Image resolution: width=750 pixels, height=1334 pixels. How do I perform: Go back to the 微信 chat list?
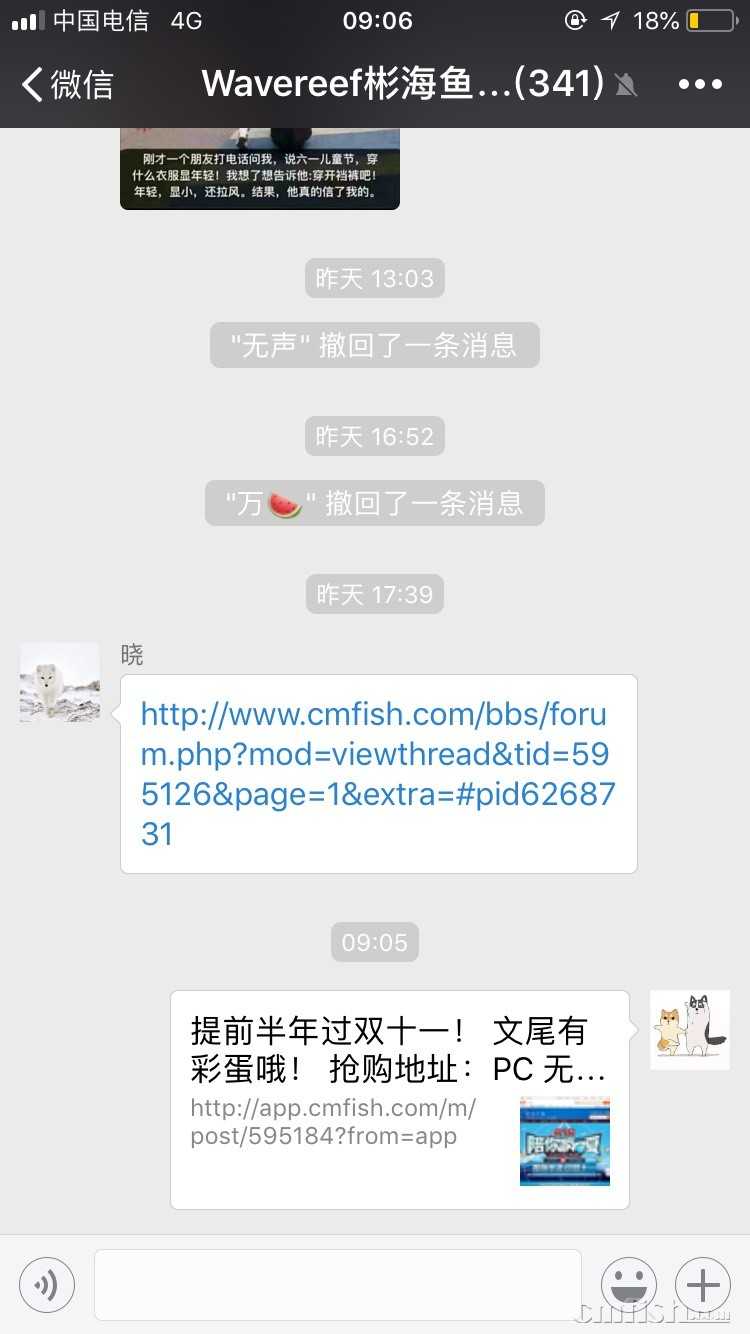point(66,84)
